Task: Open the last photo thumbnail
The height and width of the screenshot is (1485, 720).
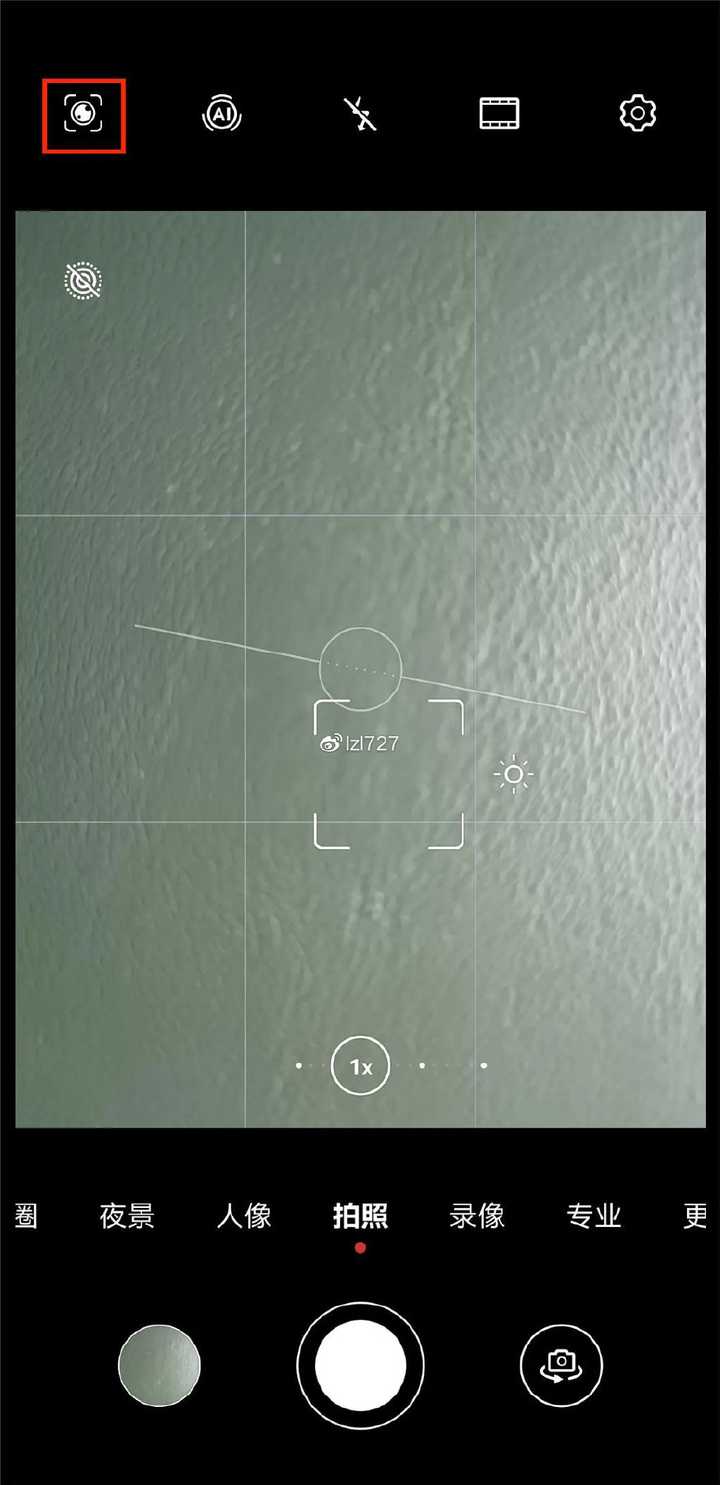Action: [159, 1366]
